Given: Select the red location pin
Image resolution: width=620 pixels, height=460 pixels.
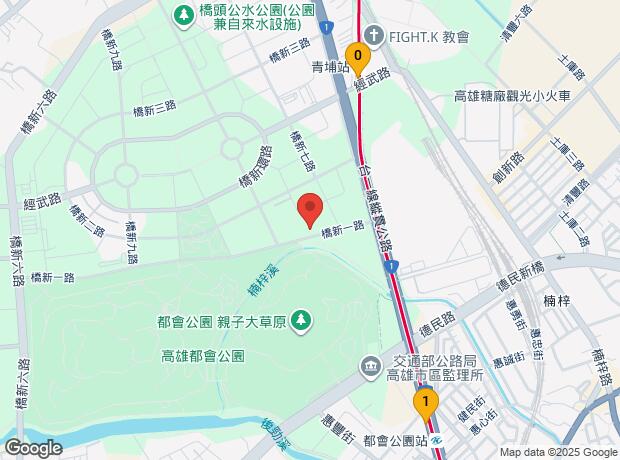Looking at the screenshot, I should coord(311,209).
